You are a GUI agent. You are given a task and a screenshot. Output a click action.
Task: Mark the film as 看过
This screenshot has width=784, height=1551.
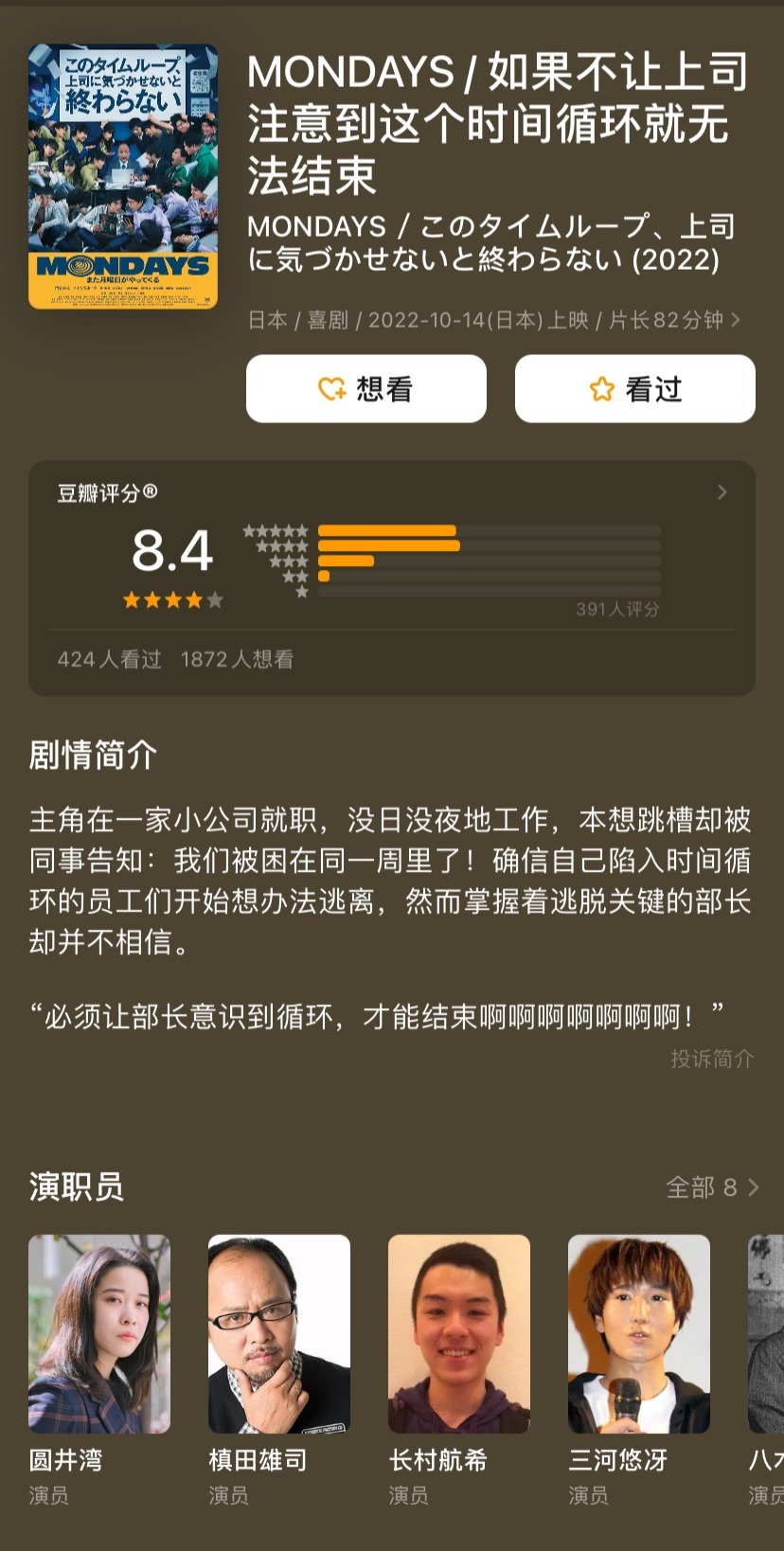634,389
